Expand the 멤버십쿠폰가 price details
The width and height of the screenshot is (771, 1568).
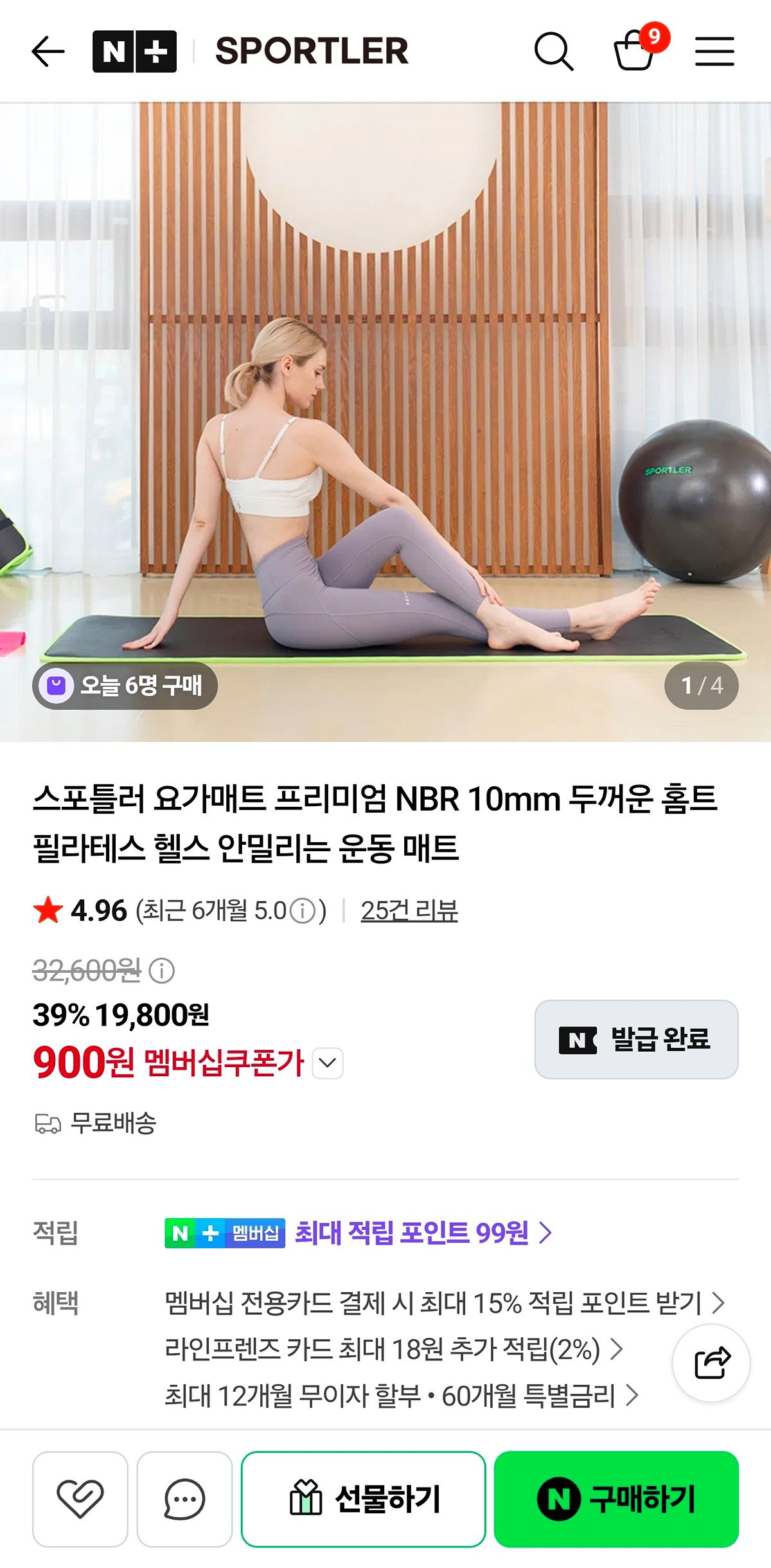click(x=328, y=1063)
